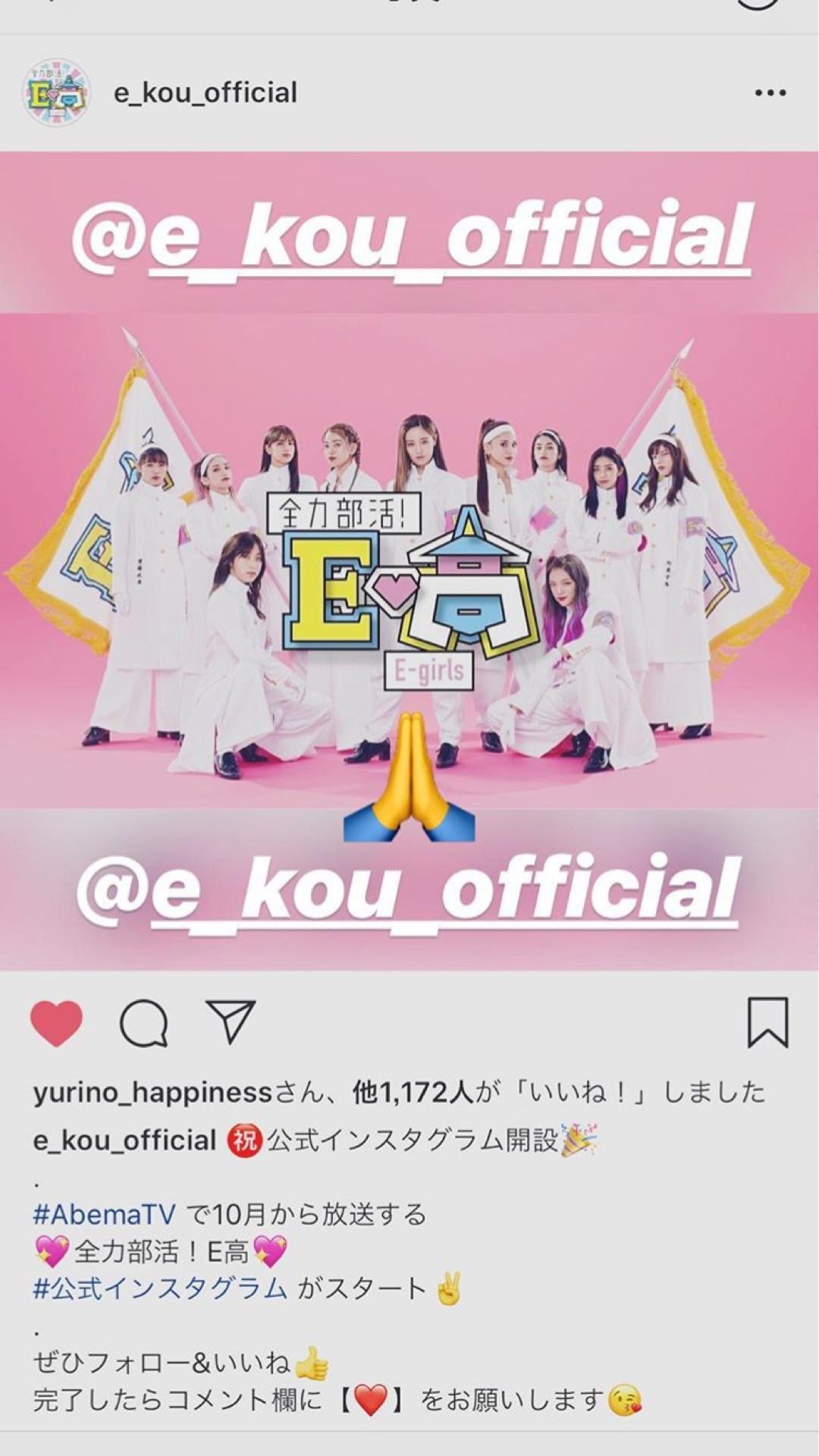Open the post's three-dot overflow menu

point(770,93)
